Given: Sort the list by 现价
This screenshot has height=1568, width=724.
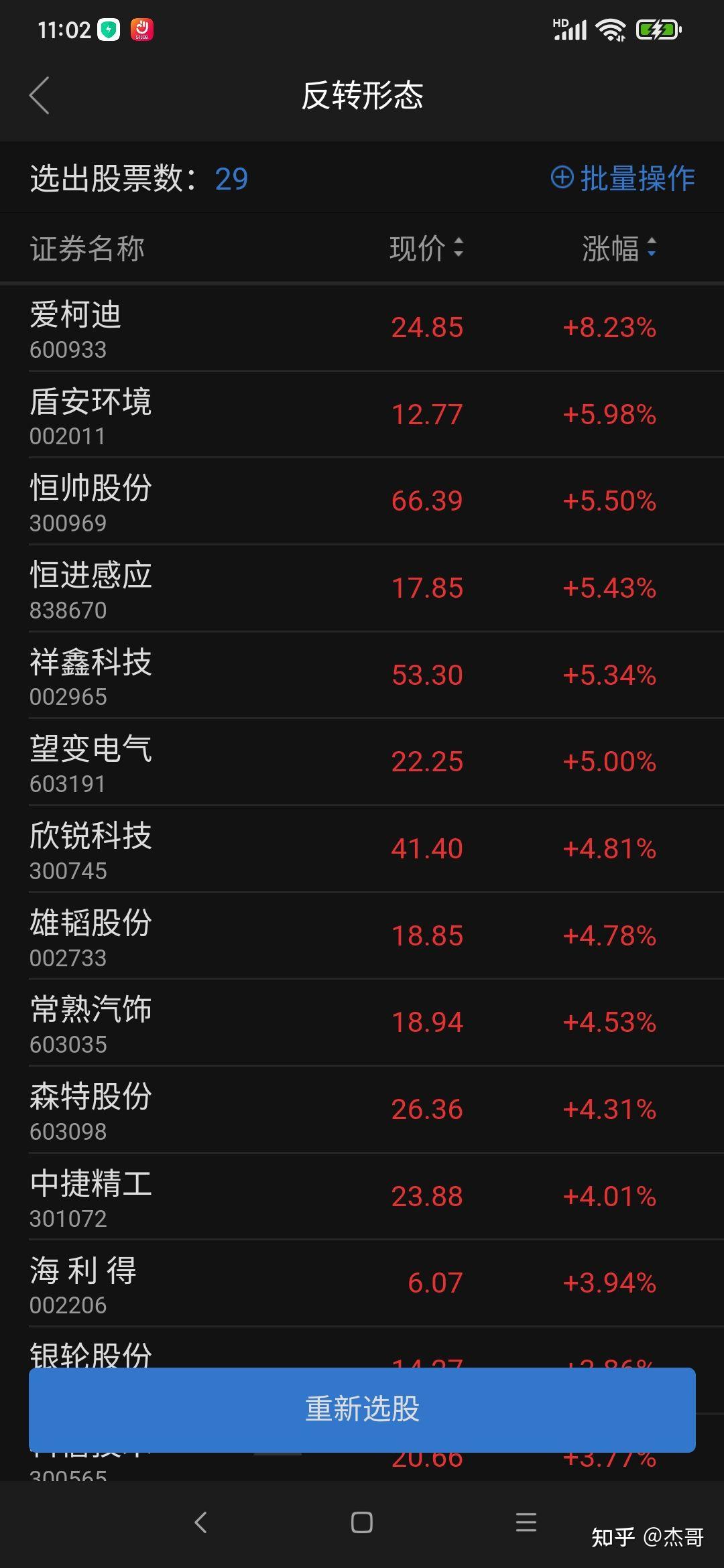Looking at the screenshot, I should [x=426, y=248].
